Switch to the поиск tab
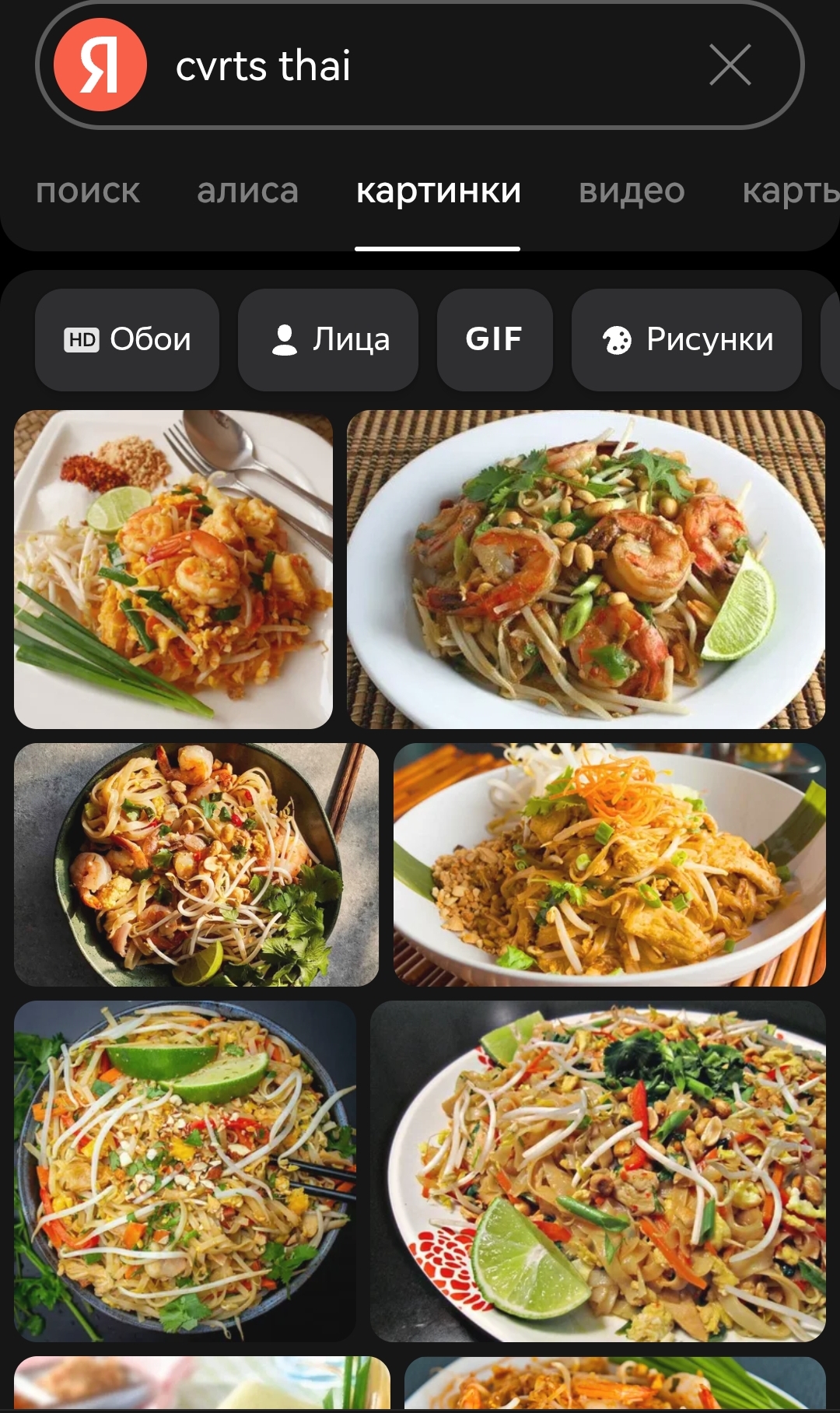The width and height of the screenshot is (840, 1413). tap(88, 191)
